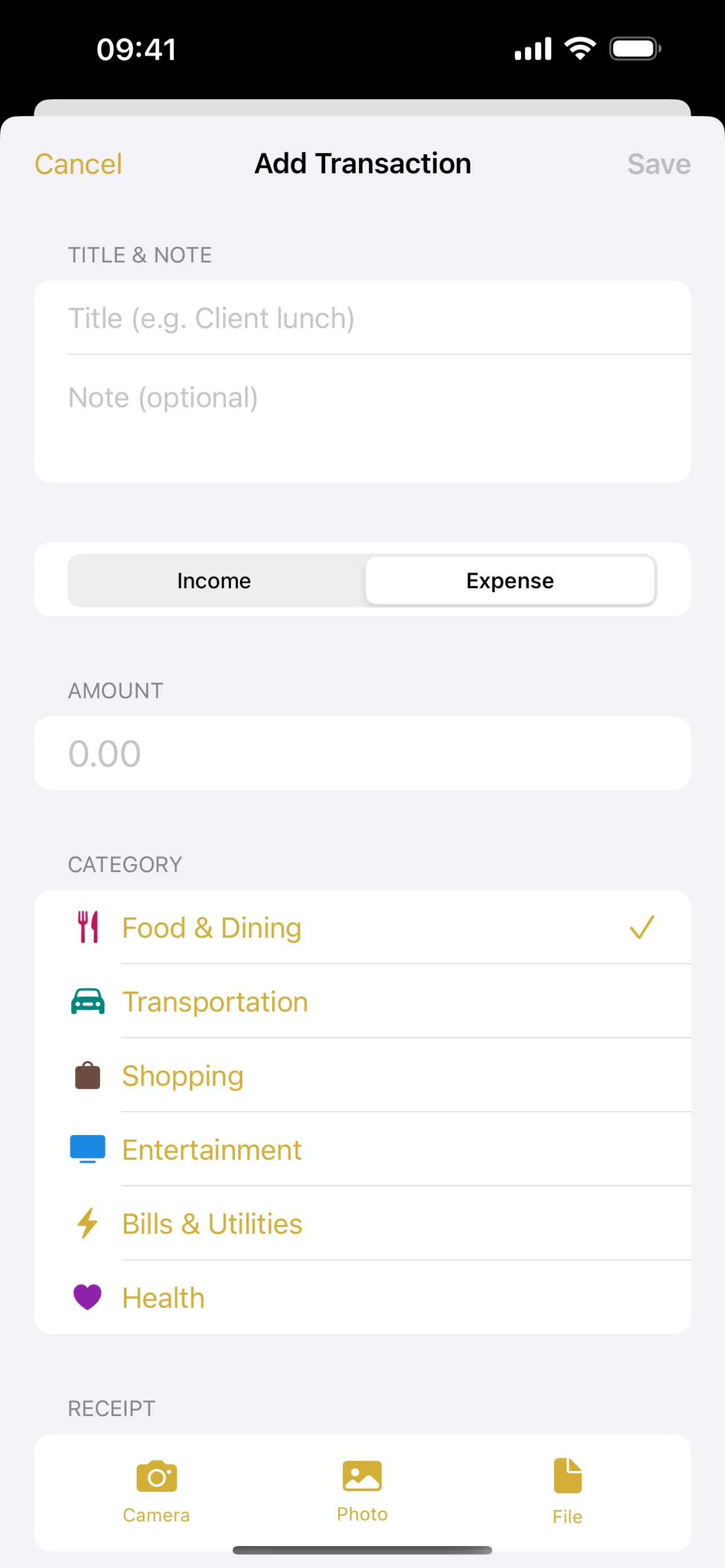Open the Camera to capture a receipt
Screen dimensions: 725x1568
(x=156, y=1484)
